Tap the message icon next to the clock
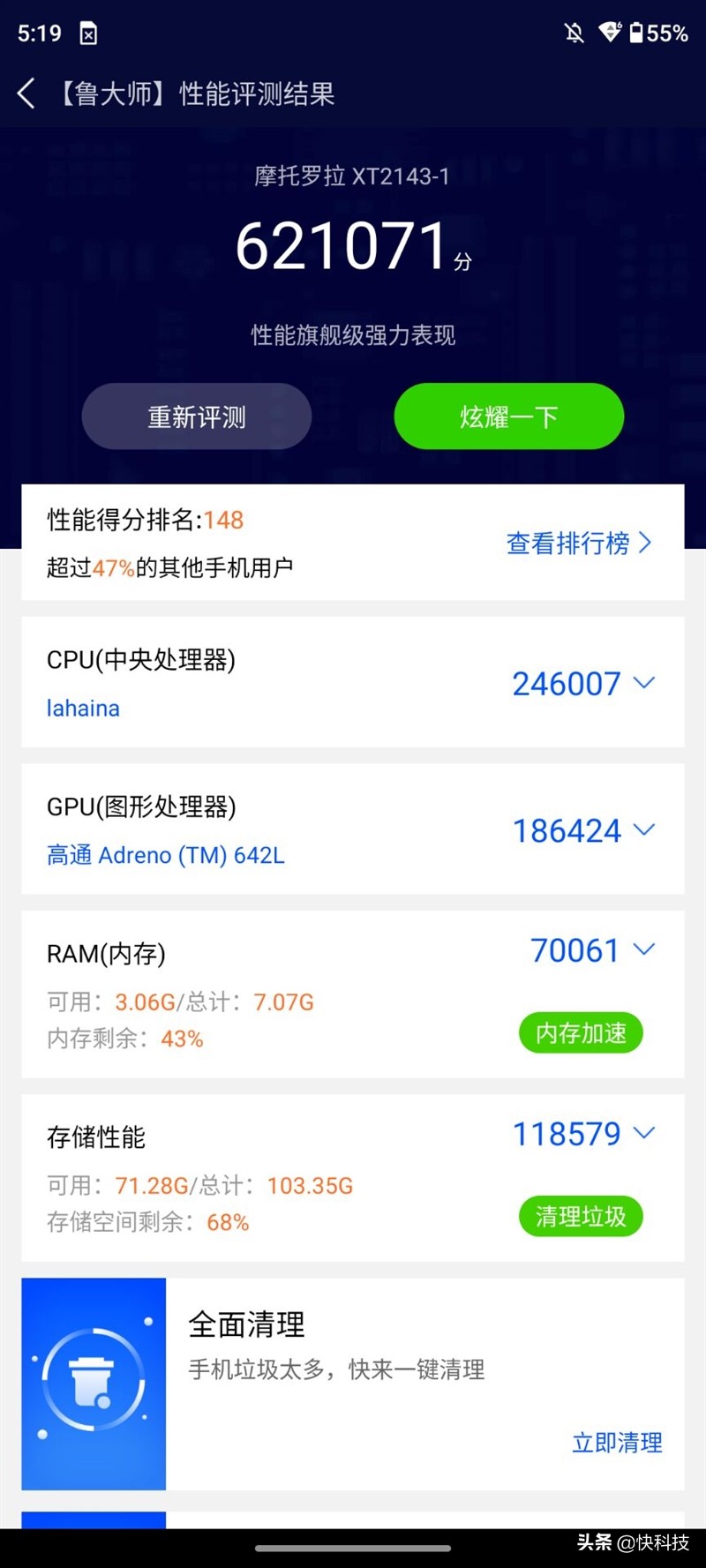This screenshot has height=1568, width=706. point(86,33)
